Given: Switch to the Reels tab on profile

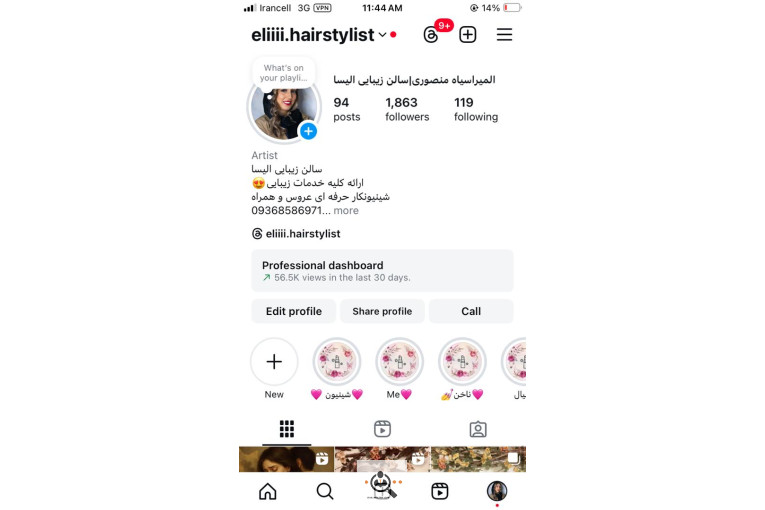Looking at the screenshot, I should (382, 429).
